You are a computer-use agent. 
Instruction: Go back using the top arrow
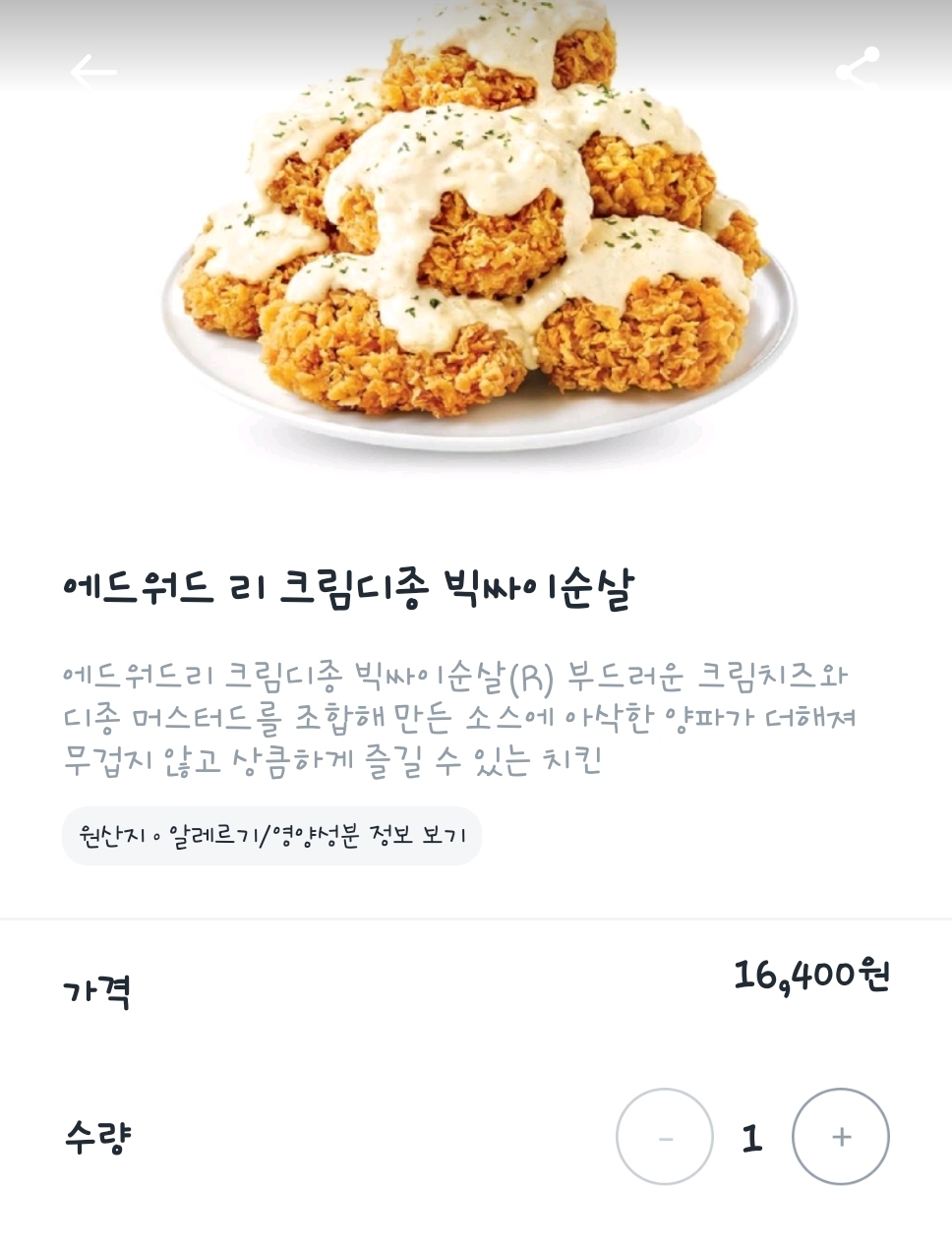93,72
